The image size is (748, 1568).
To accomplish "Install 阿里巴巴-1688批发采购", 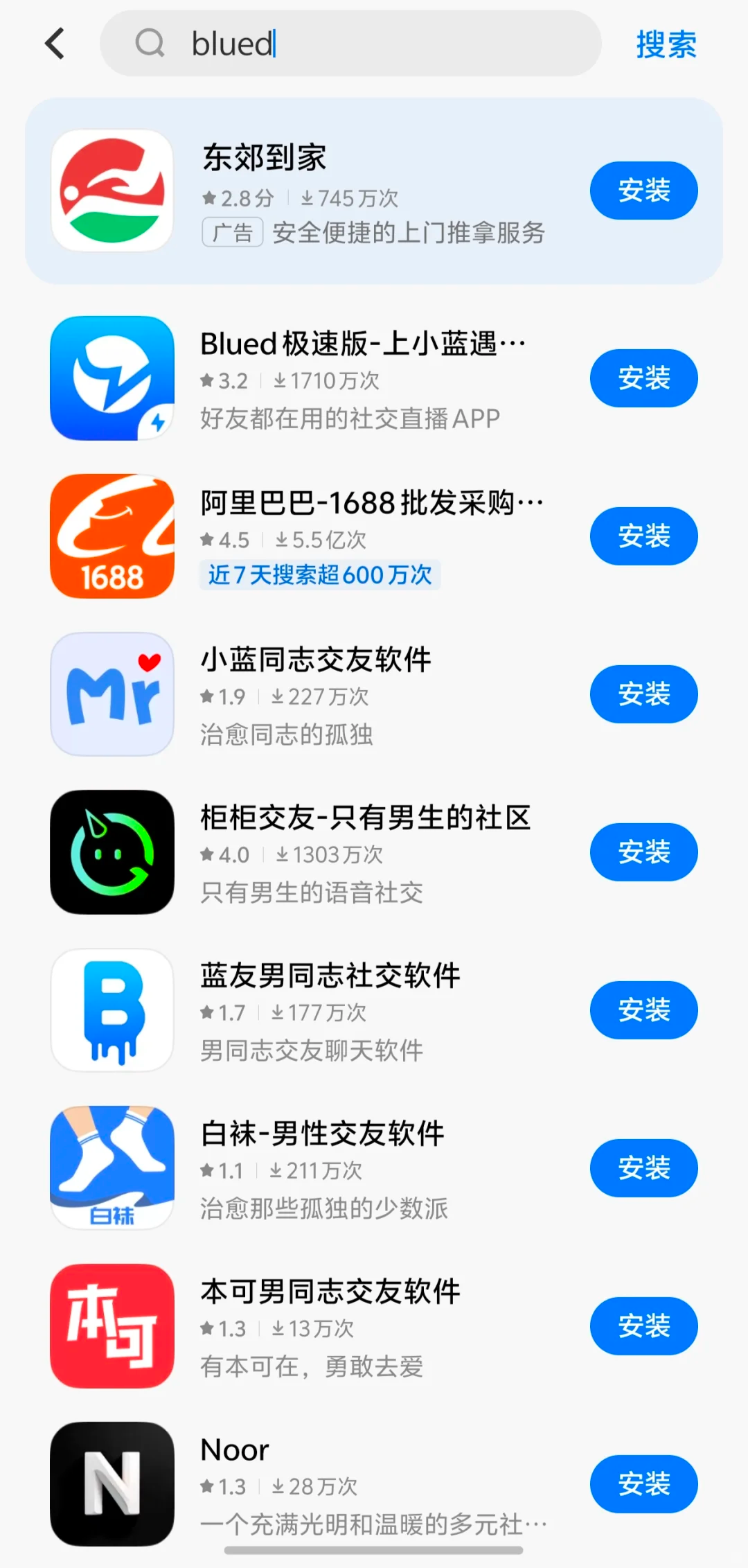I will [643, 536].
